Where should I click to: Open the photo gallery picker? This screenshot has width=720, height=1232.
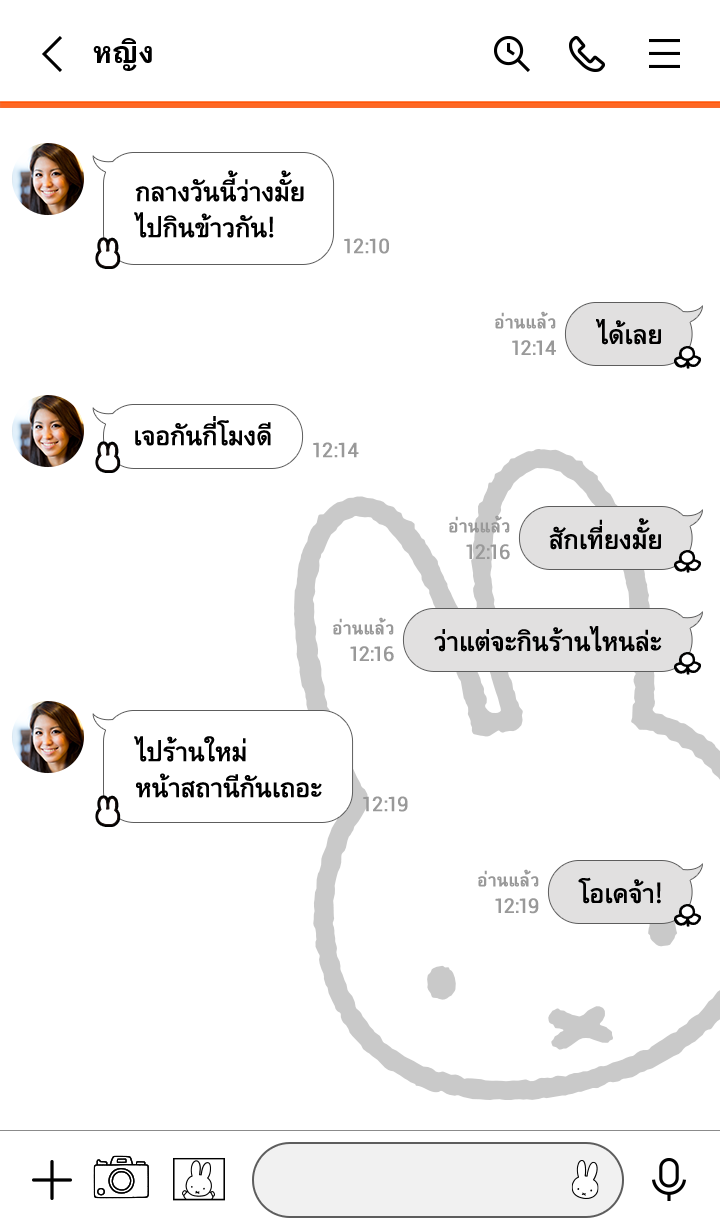pyautogui.click(x=199, y=1179)
